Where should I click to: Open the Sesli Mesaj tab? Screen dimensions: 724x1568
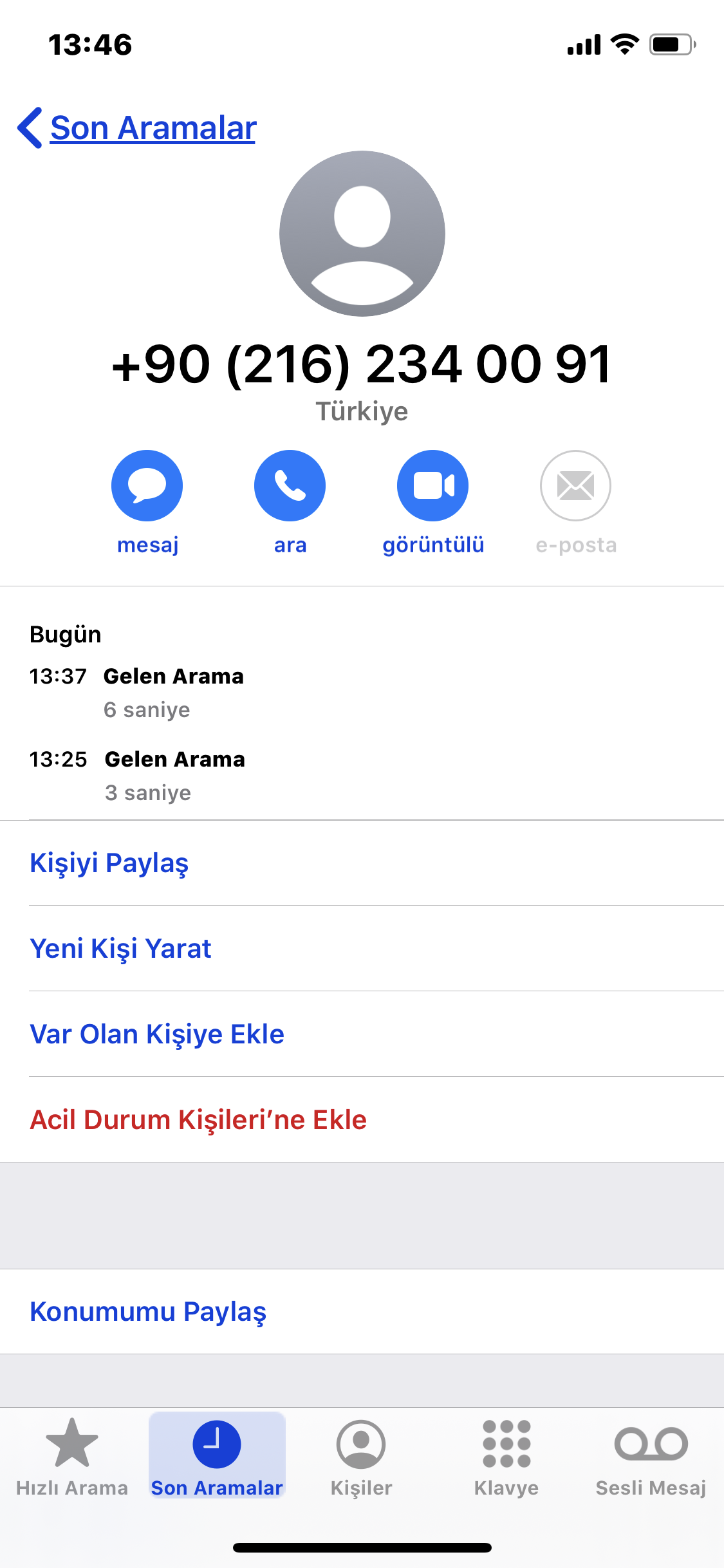click(651, 1457)
